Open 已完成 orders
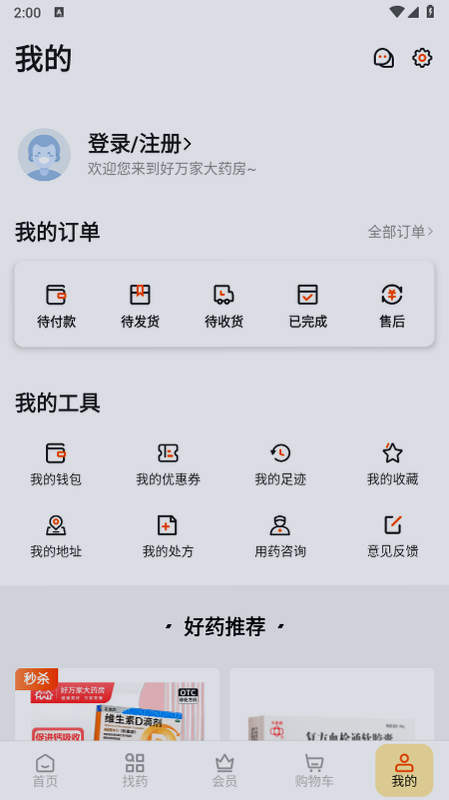Screen dimensions: 449x800 coord(308,306)
